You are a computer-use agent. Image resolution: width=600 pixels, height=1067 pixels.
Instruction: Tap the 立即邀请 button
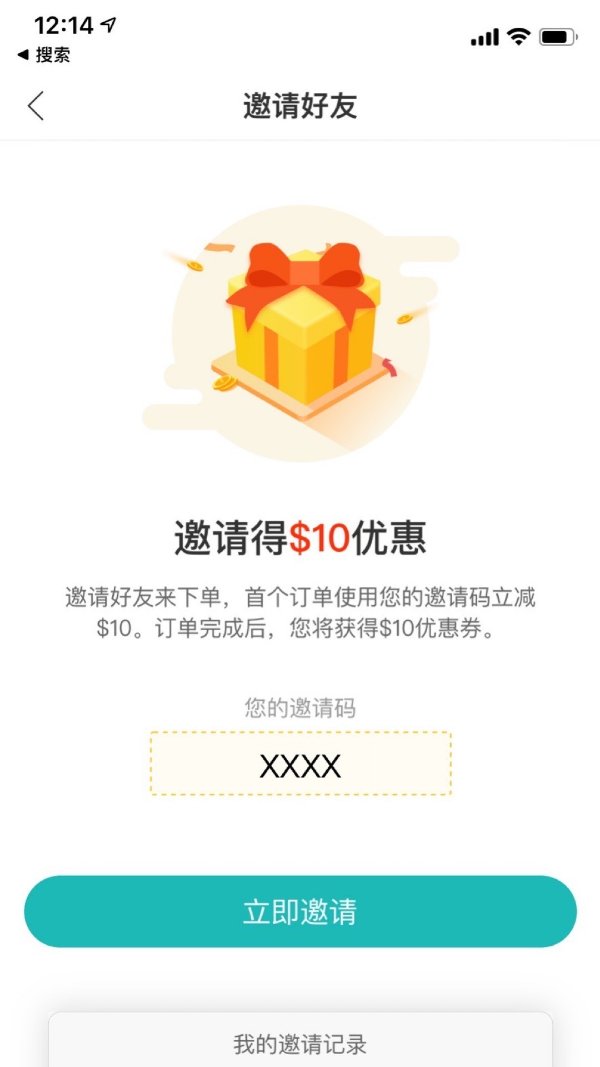point(300,912)
